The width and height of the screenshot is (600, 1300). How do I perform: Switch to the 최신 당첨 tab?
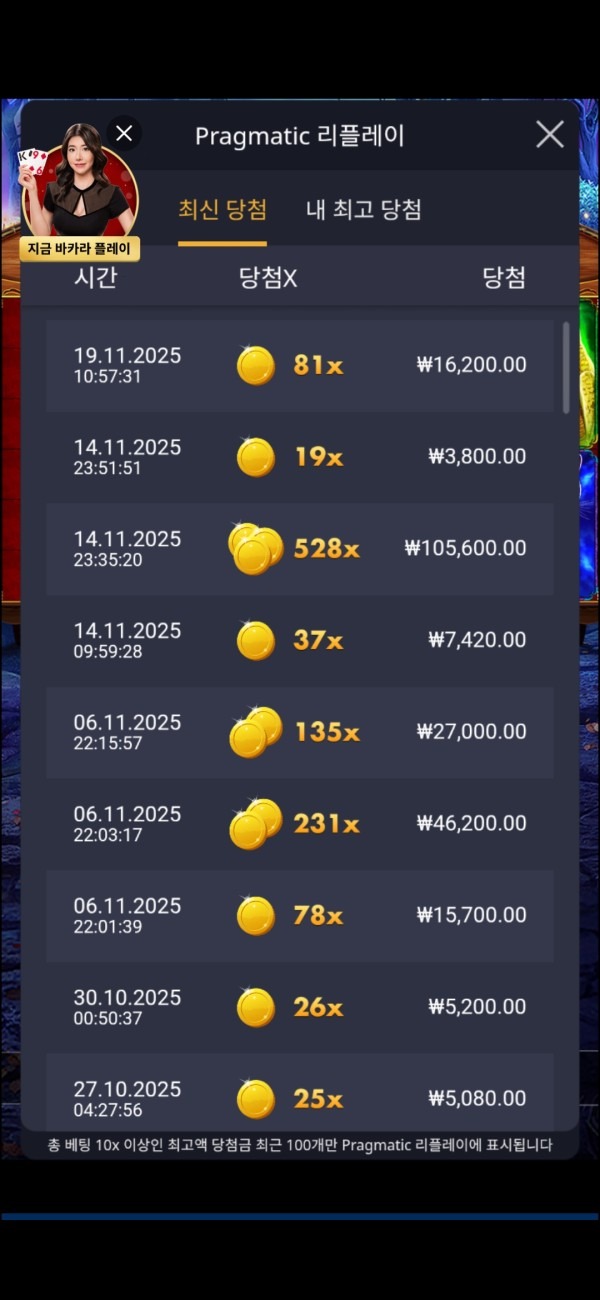222,210
